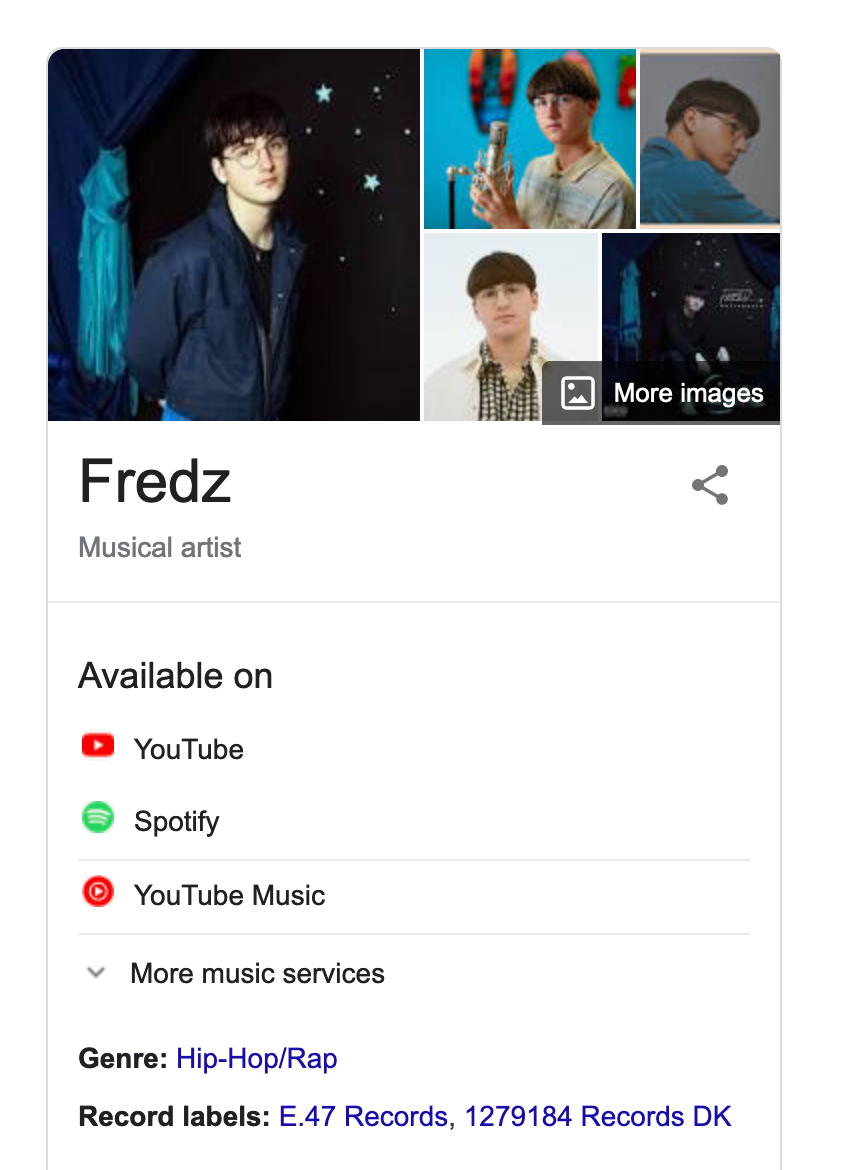Open the E.47 Records link

[363, 1116]
